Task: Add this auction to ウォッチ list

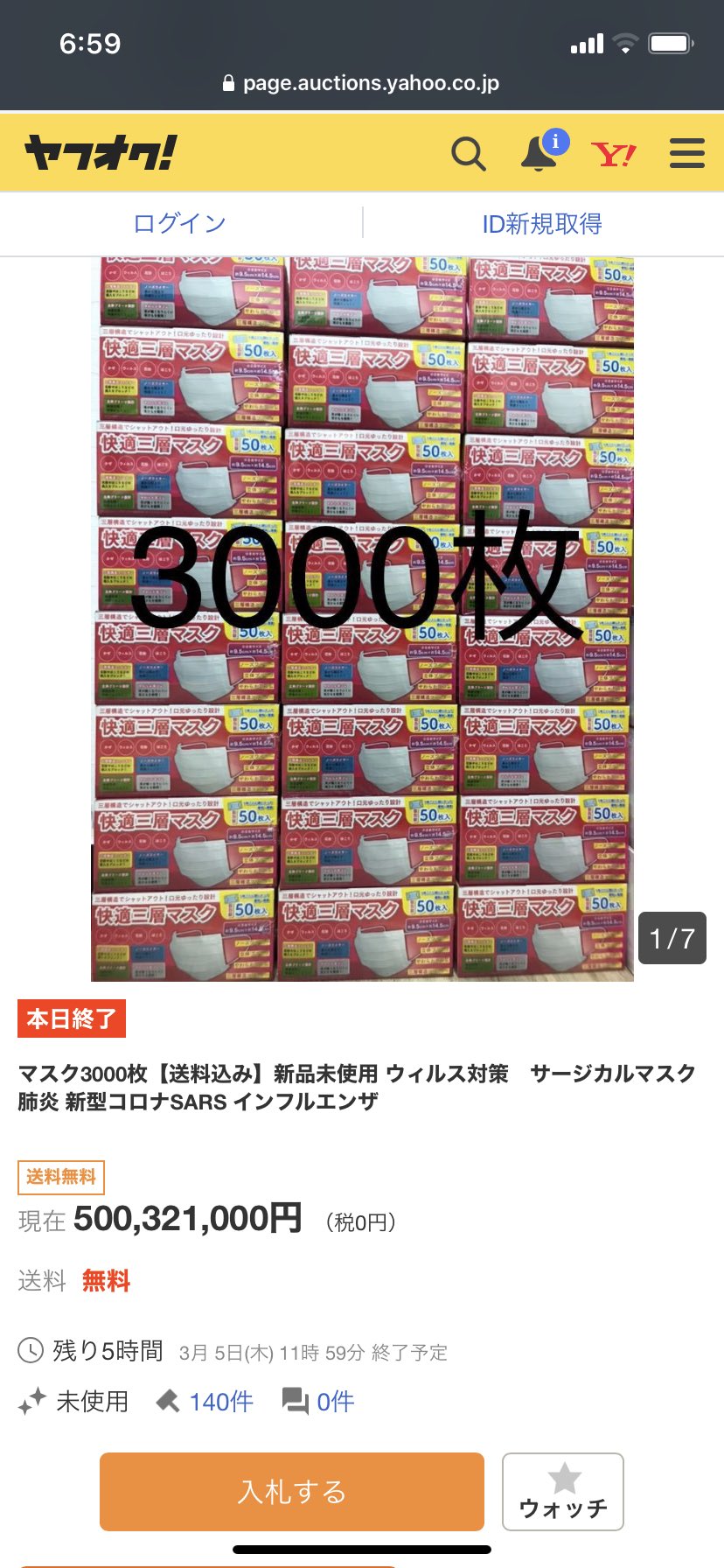Action: (563, 1492)
